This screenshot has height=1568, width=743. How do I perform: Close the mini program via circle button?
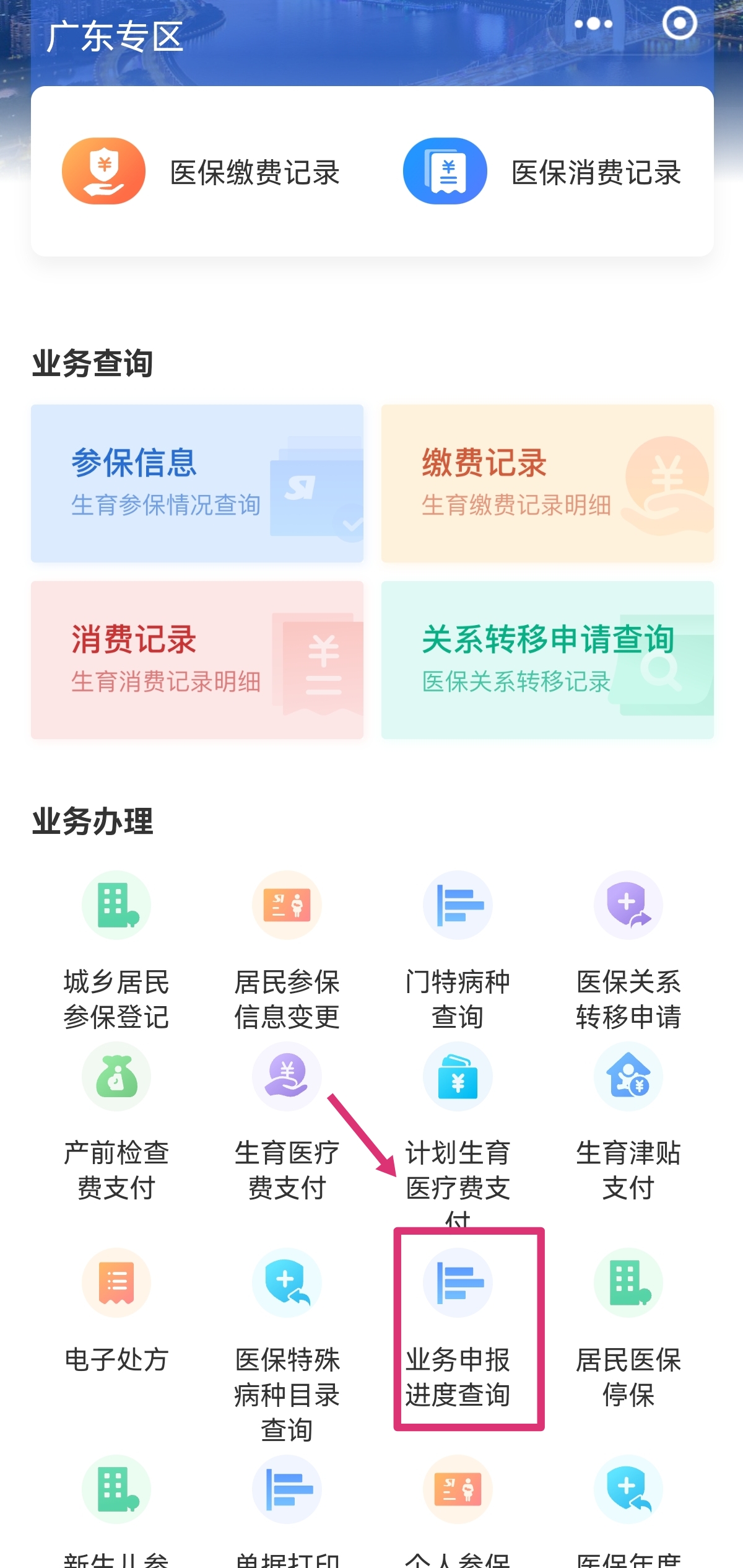pyautogui.click(x=679, y=24)
